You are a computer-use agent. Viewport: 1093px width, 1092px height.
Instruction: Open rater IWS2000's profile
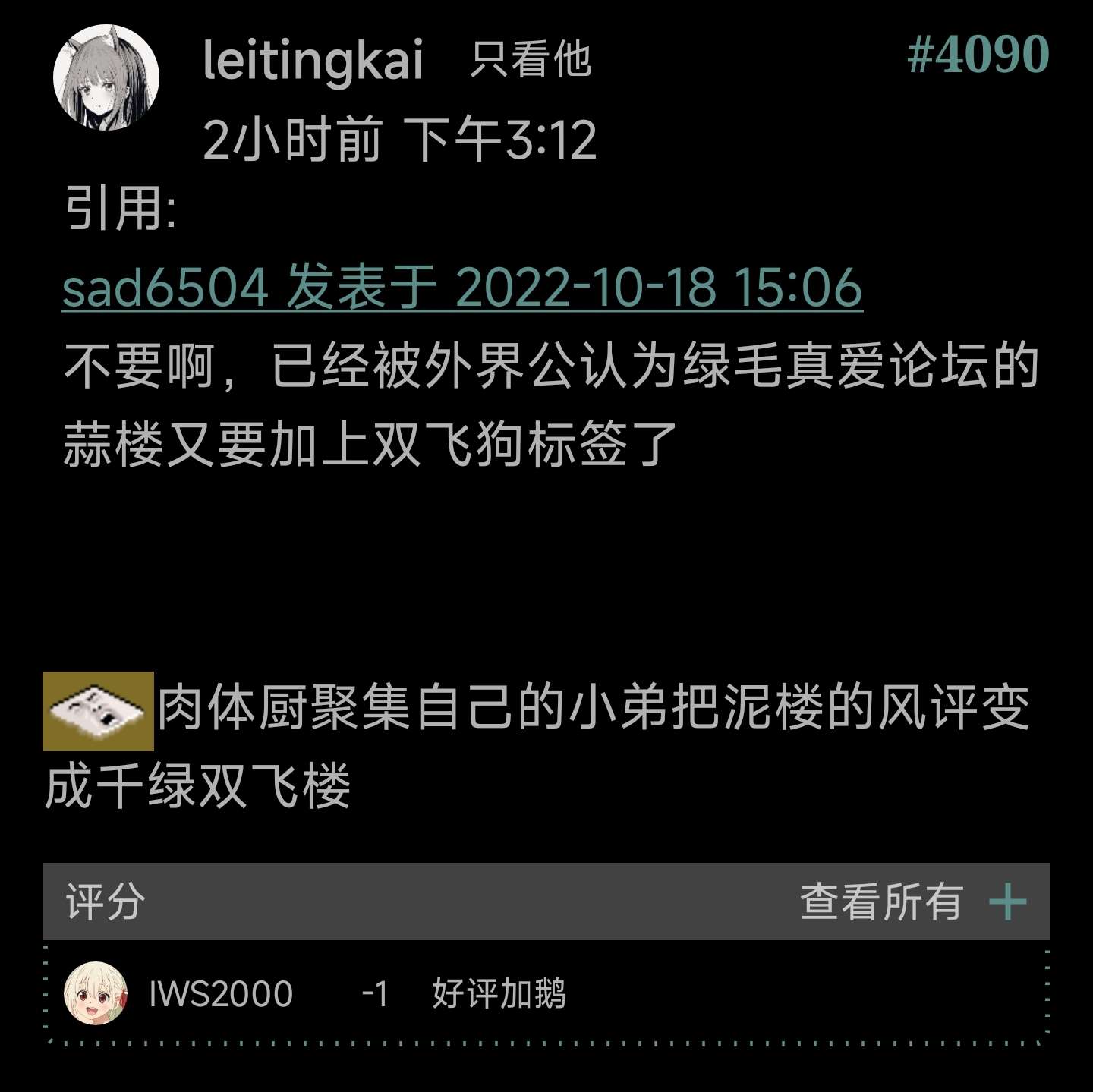coord(221,993)
